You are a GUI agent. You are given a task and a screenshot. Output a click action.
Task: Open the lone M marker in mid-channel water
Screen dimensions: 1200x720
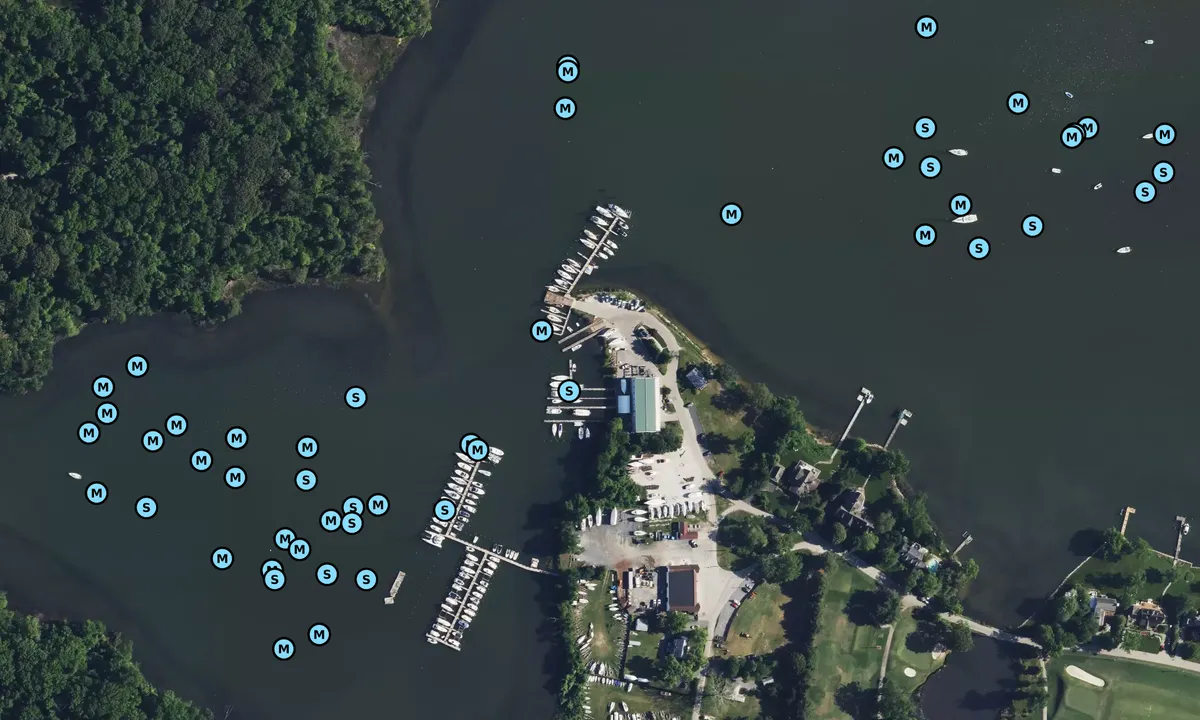click(731, 214)
